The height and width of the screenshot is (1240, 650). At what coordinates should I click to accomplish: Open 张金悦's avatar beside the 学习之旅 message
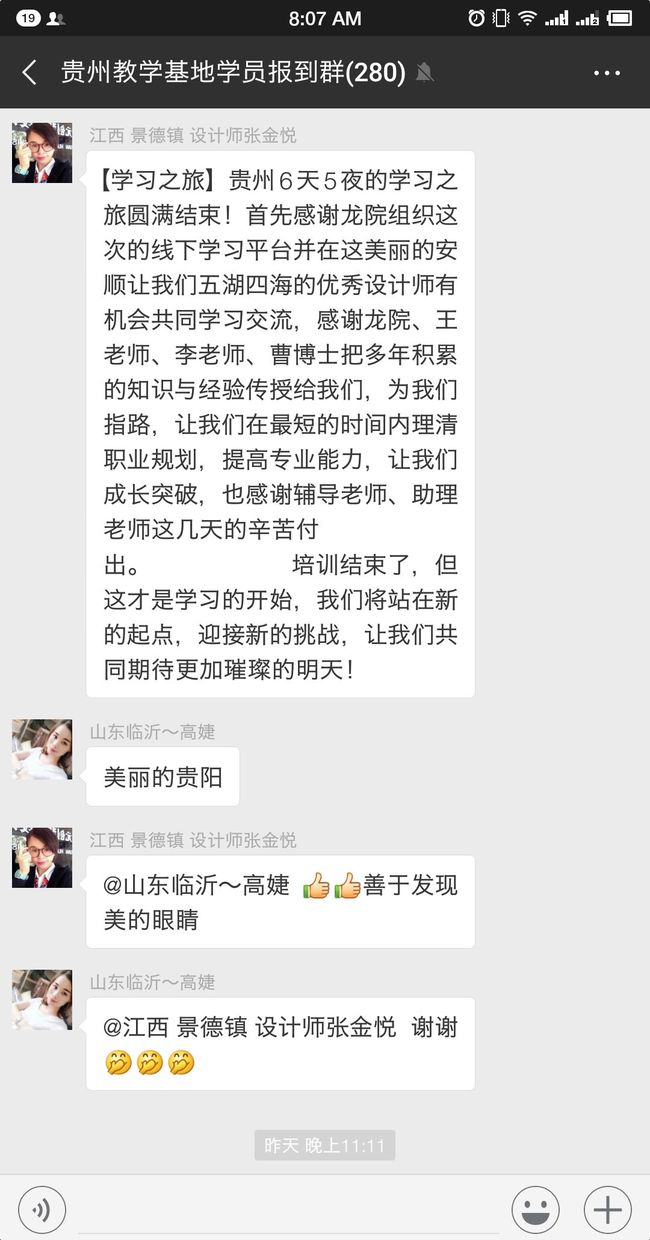[x=42, y=153]
